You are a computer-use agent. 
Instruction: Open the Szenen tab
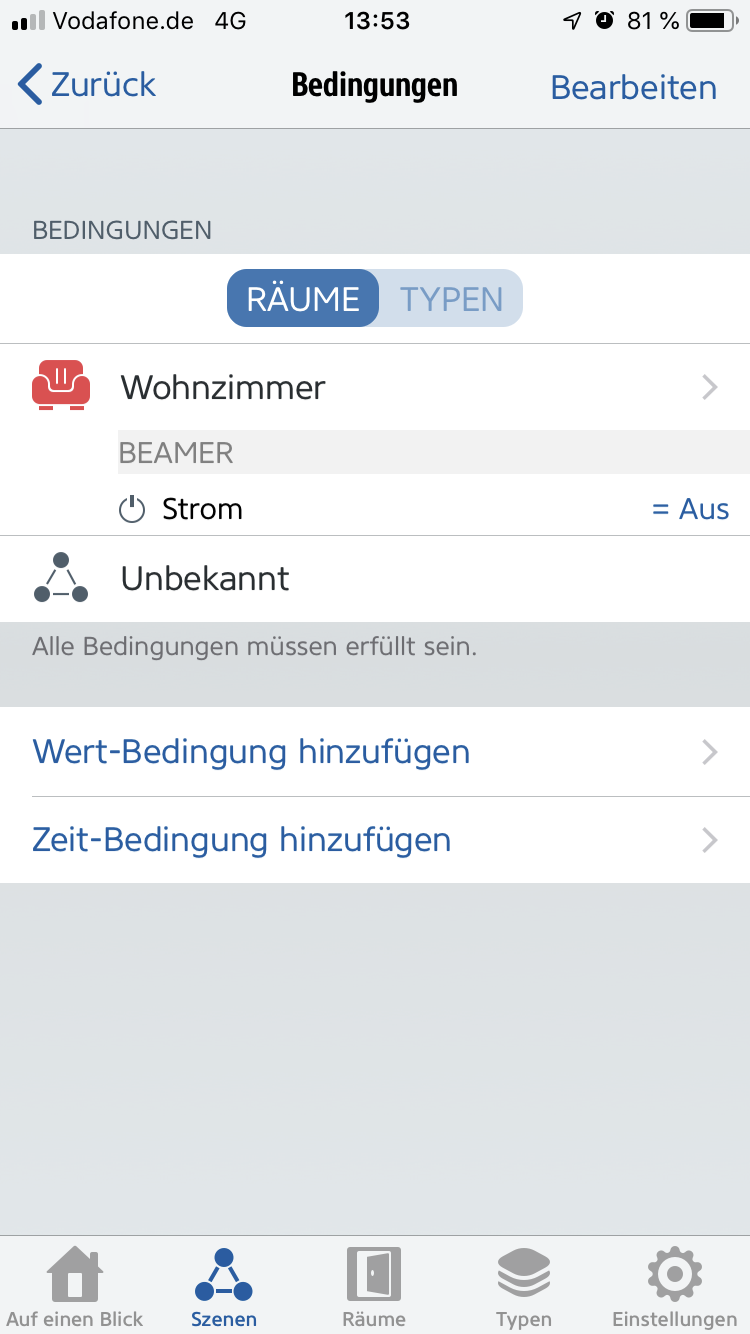224,1288
